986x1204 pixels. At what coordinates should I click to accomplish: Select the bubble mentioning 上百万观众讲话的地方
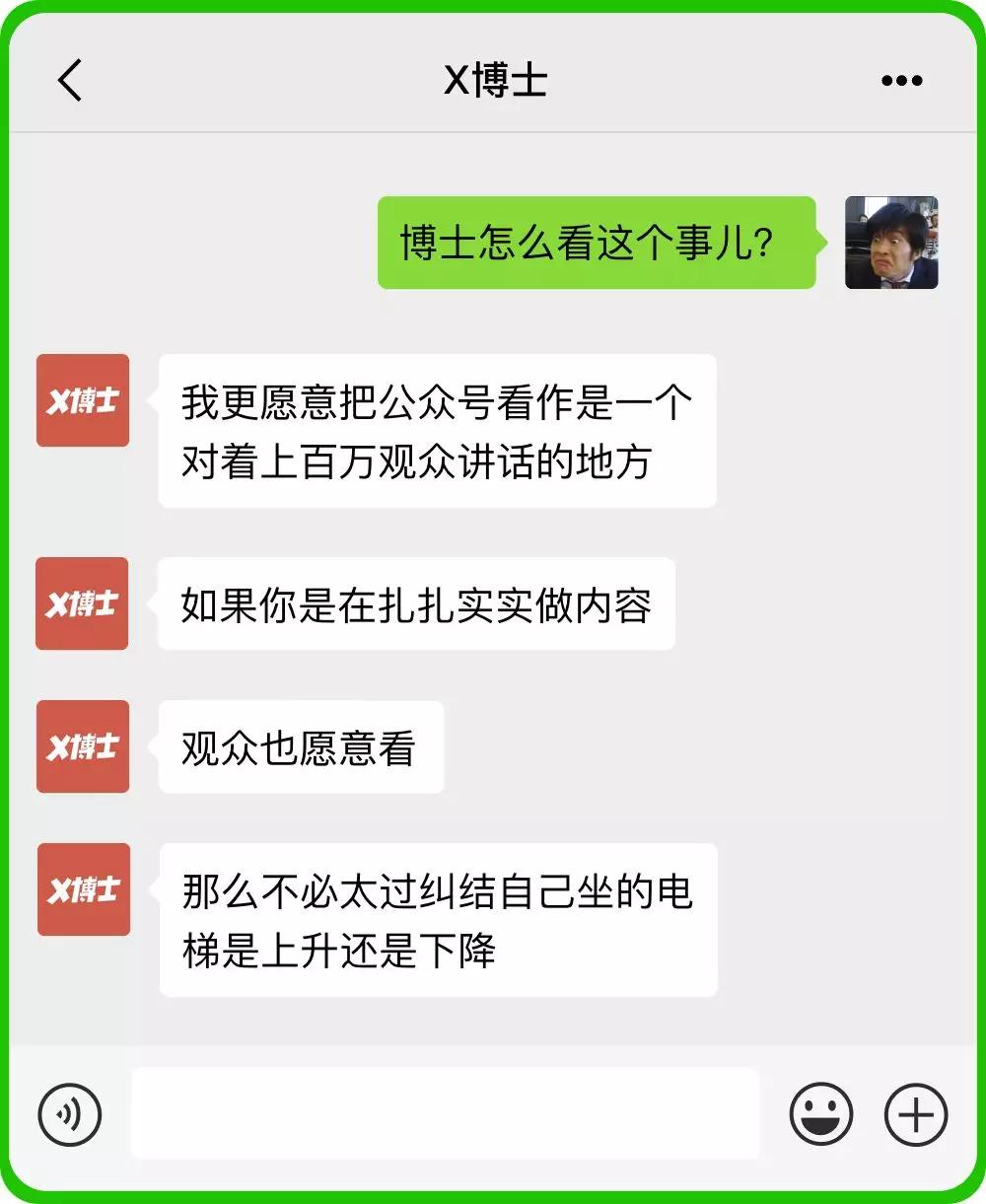pyautogui.click(x=436, y=429)
